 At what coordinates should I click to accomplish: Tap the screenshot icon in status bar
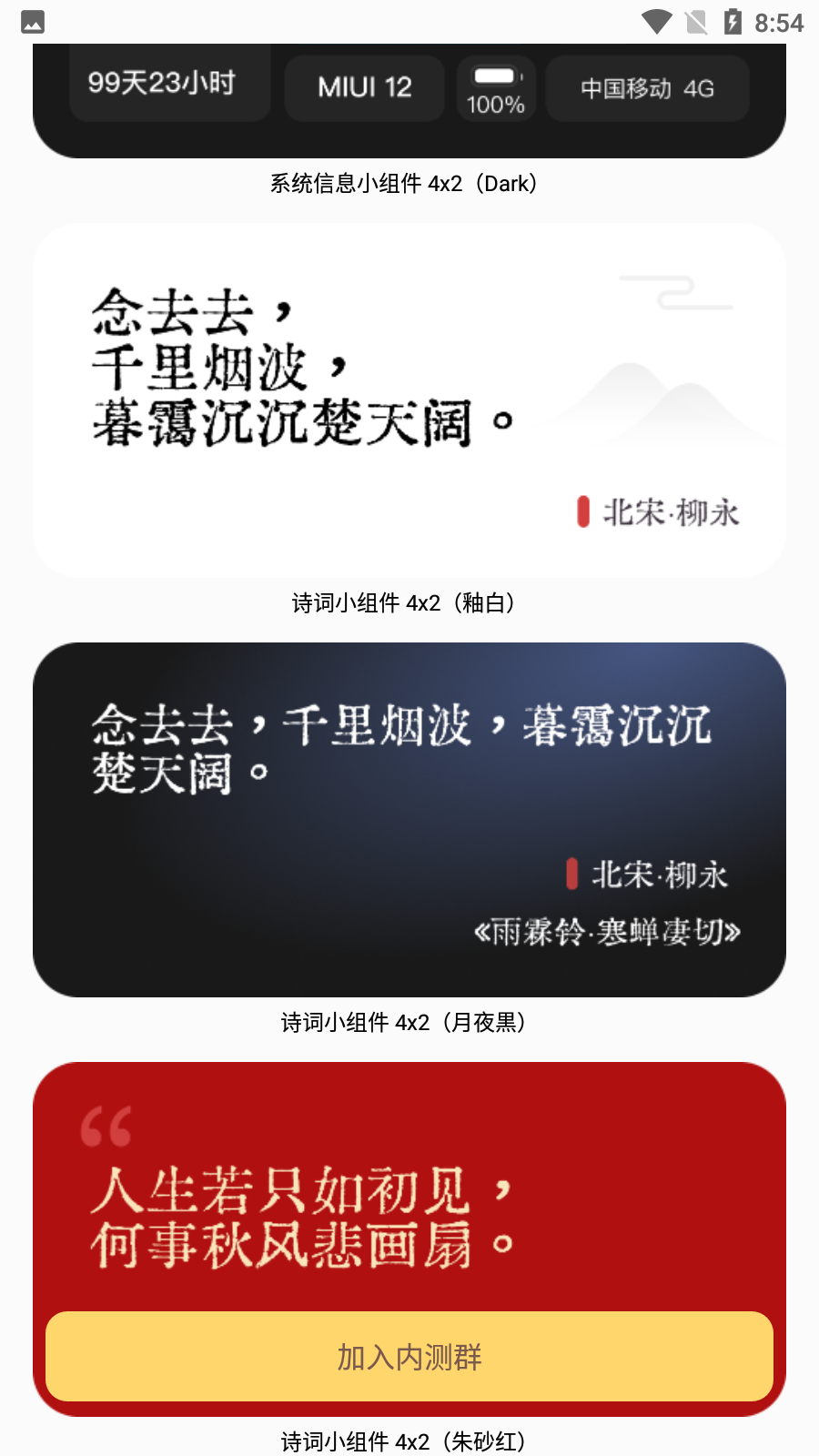pyautogui.click(x=33, y=22)
